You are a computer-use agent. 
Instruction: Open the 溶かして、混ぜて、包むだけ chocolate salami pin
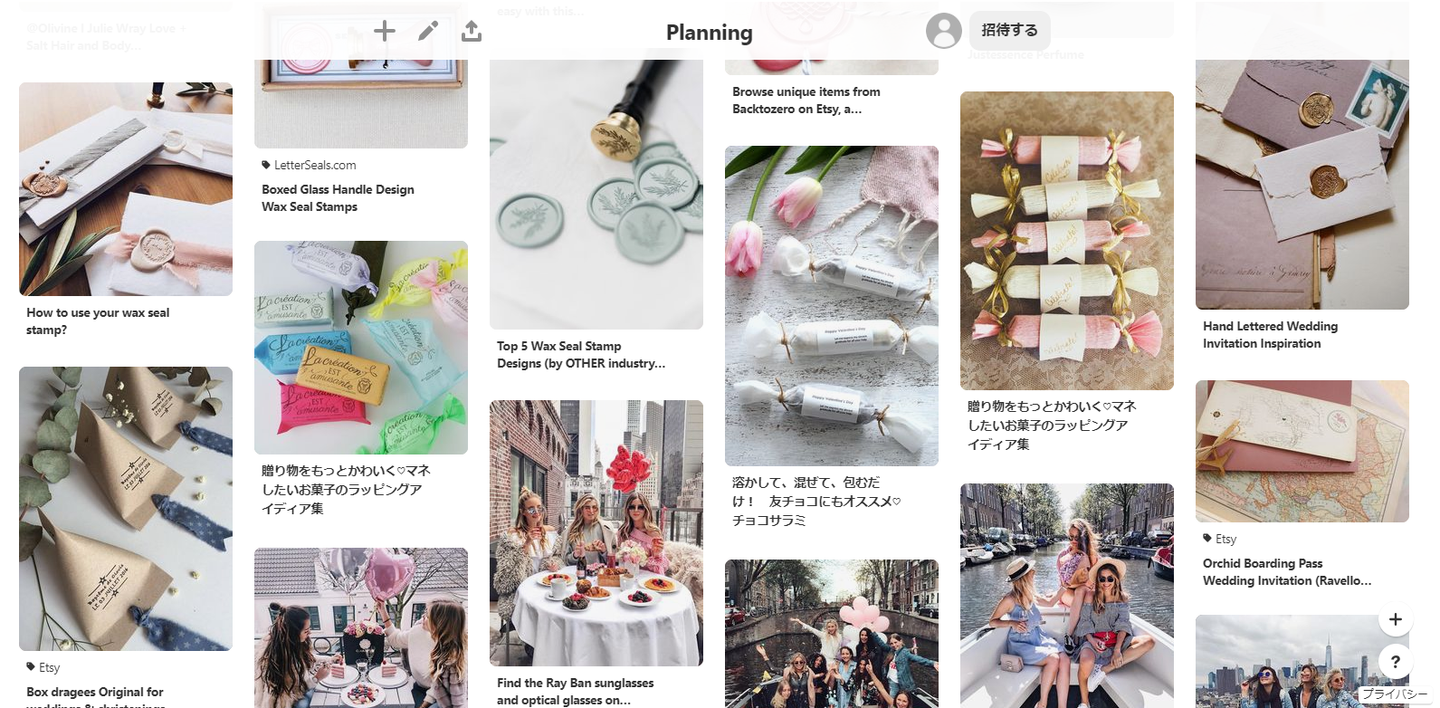point(831,305)
